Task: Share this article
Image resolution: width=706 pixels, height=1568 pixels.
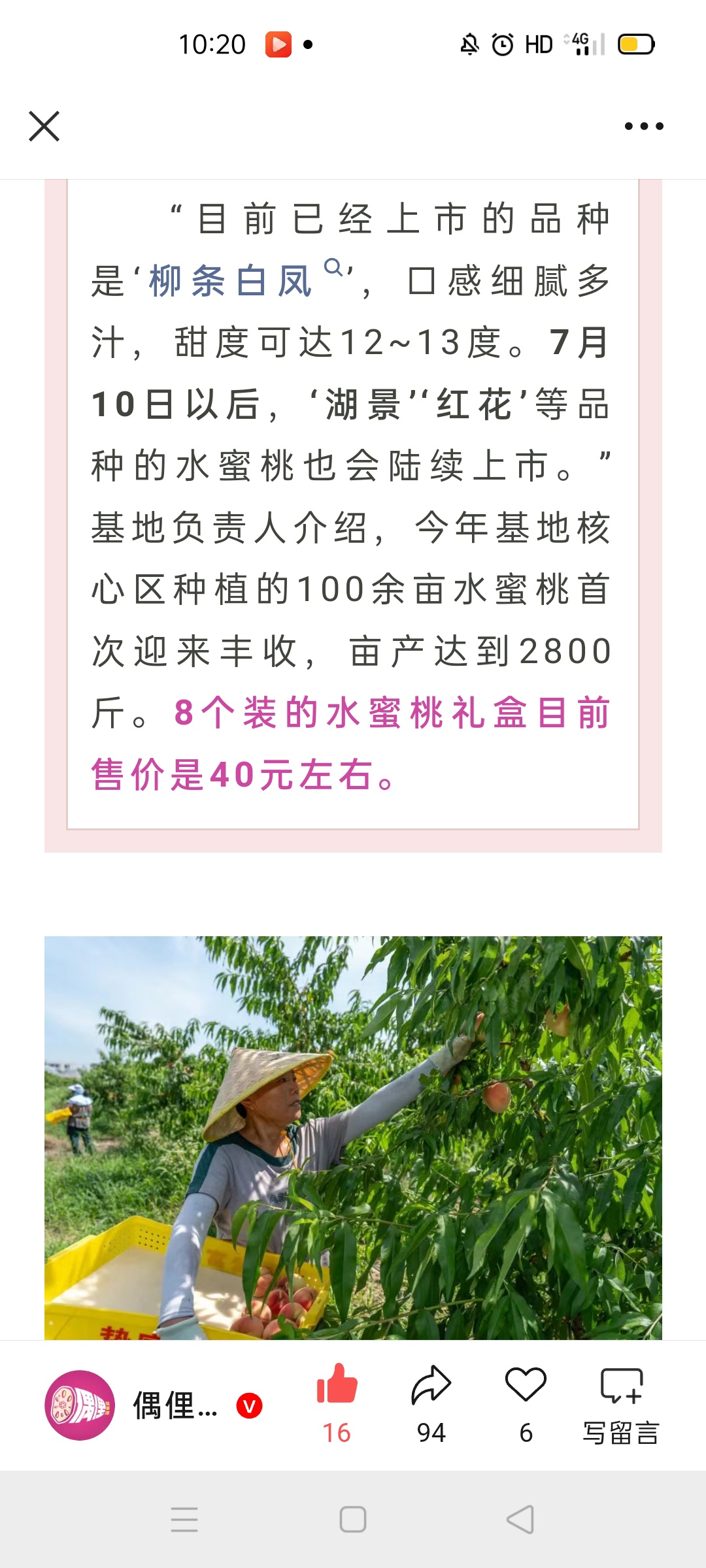Action: [x=431, y=1384]
